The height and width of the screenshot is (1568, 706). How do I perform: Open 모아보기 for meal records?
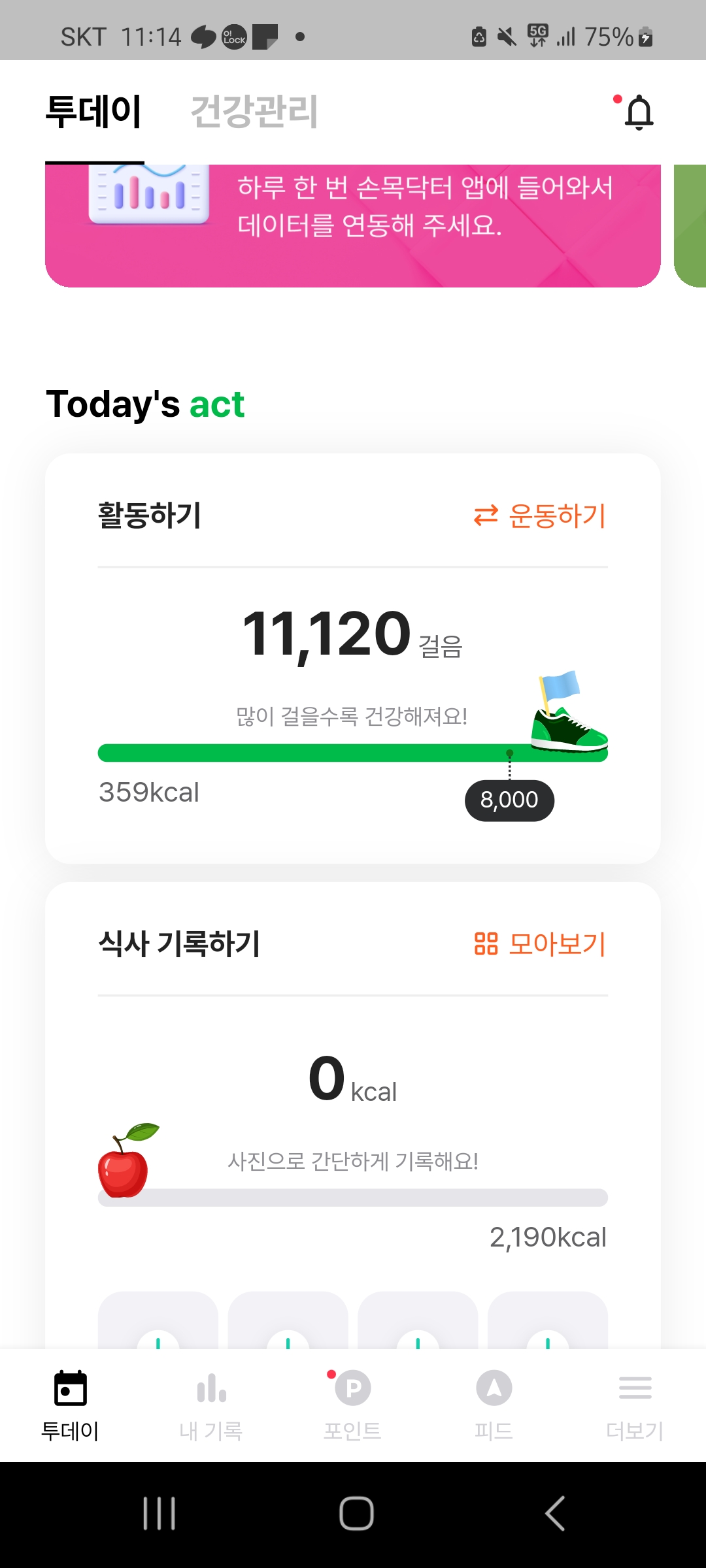click(x=540, y=944)
